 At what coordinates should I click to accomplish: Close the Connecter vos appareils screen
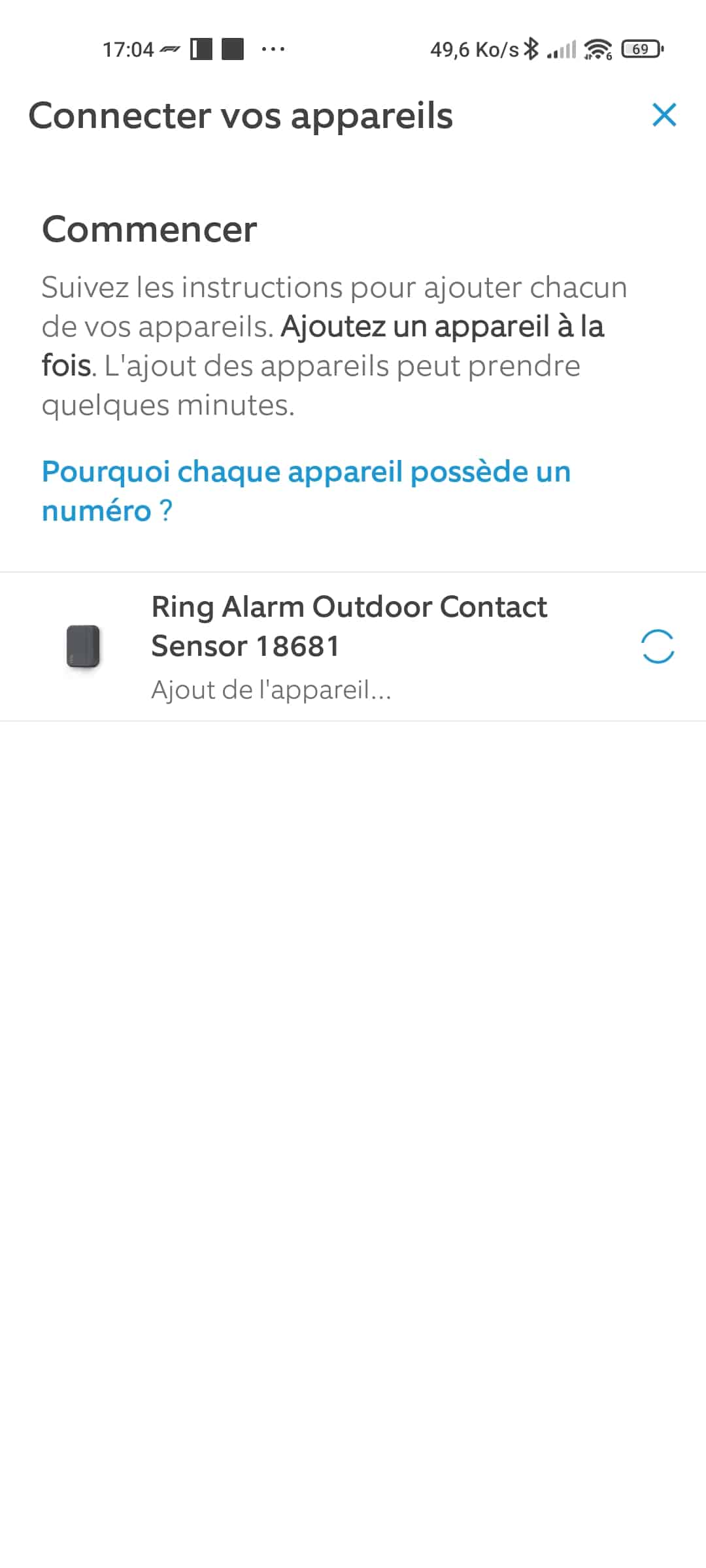pyautogui.click(x=664, y=115)
